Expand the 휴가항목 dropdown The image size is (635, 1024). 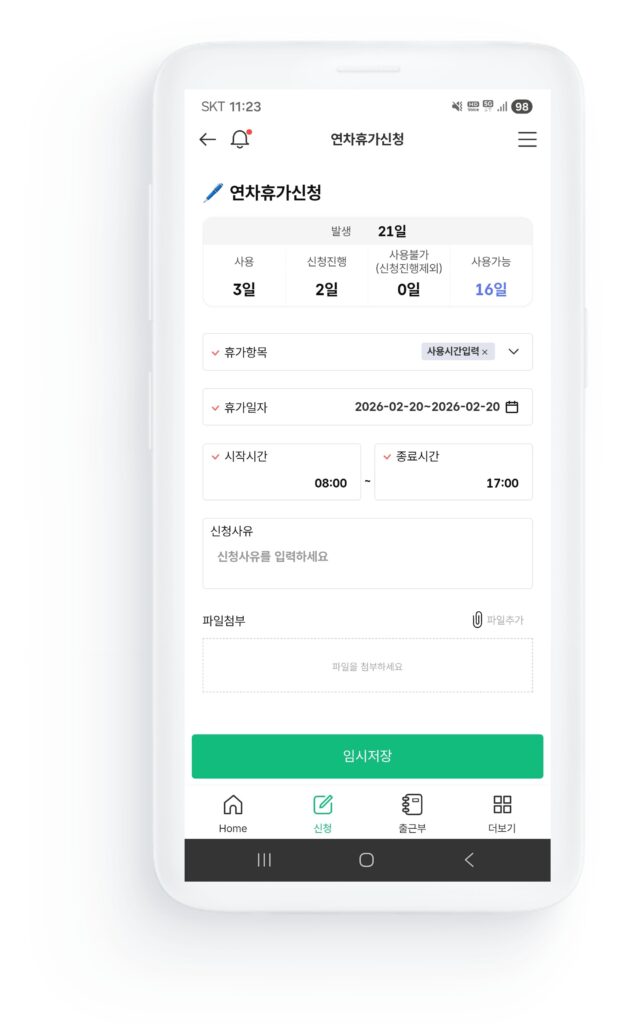pyautogui.click(x=514, y=352)
